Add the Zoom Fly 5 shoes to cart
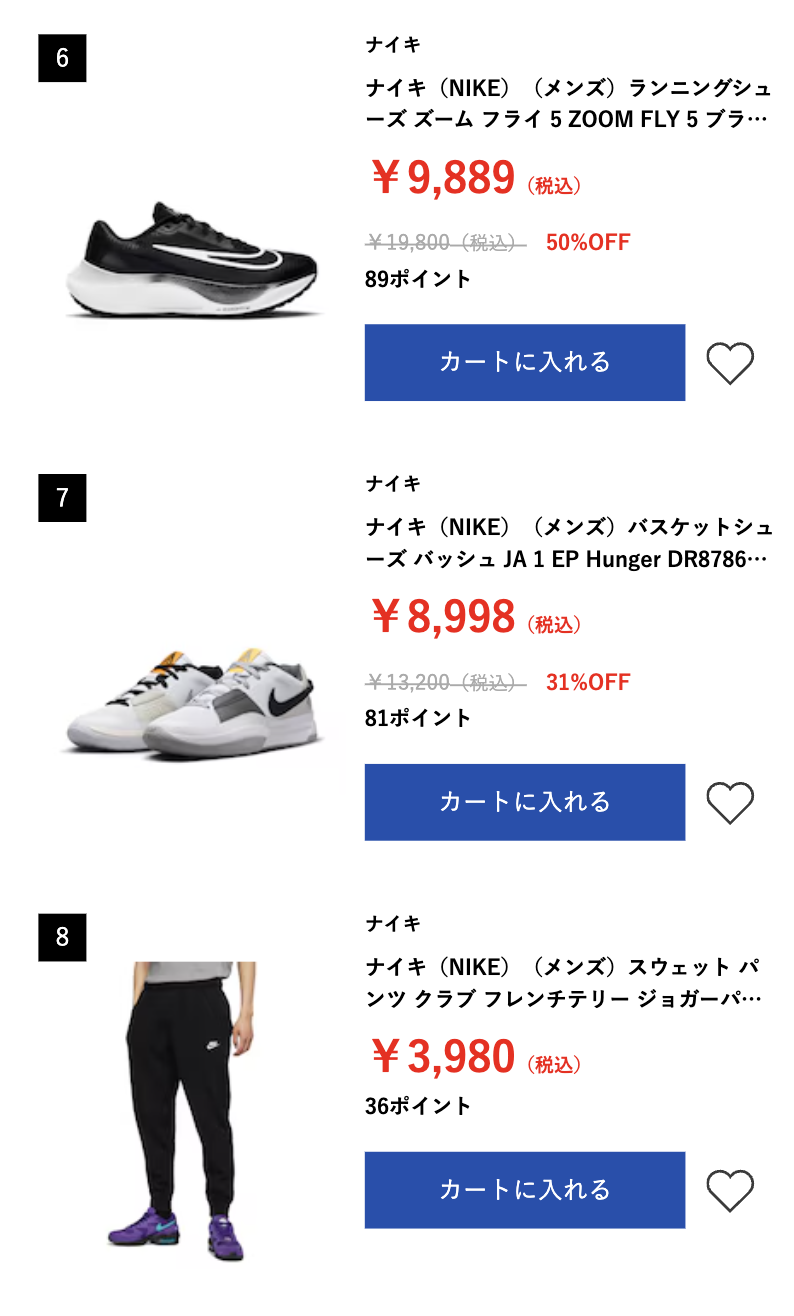The height and width of the screenshot is (1316, 794). coord(524,362)
